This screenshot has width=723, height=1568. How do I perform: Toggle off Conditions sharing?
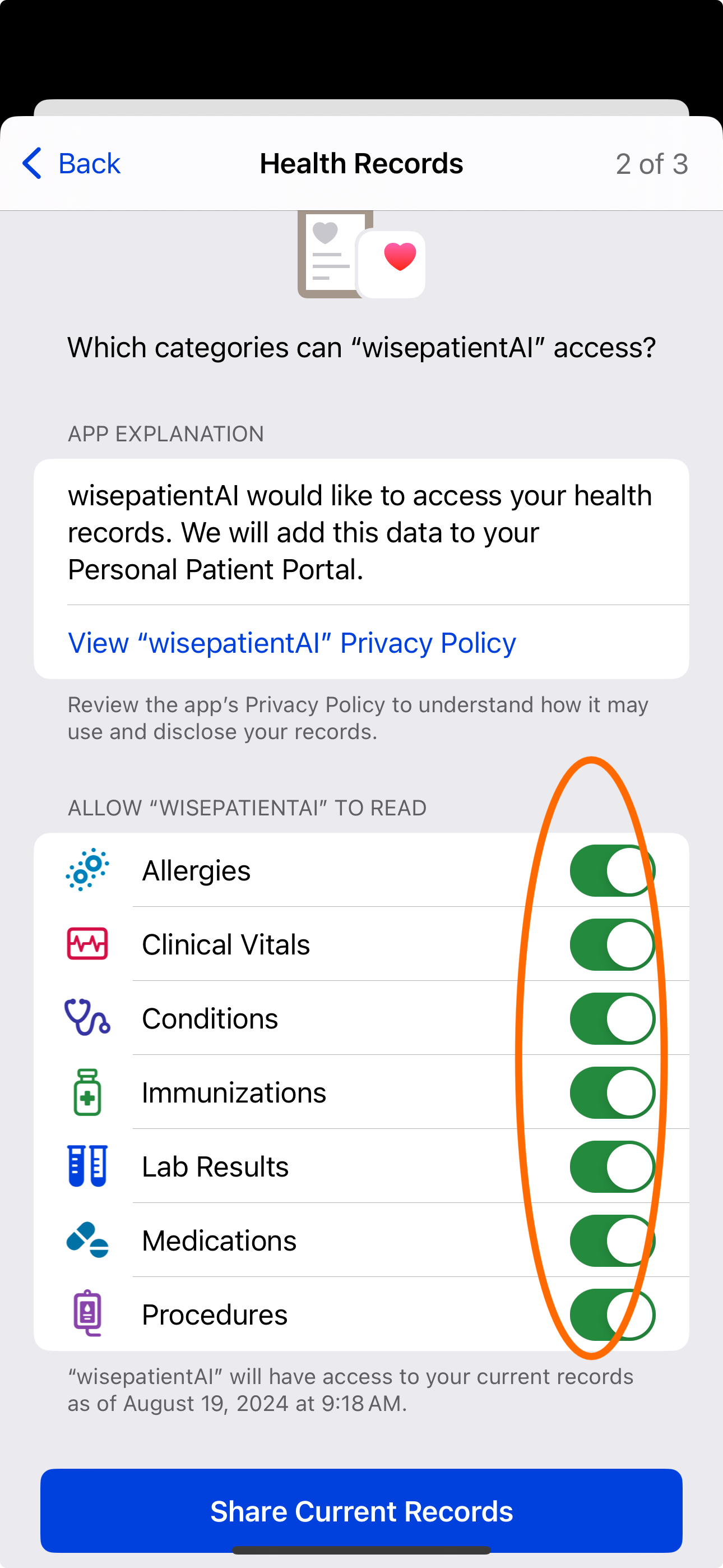pos(611,1018)
